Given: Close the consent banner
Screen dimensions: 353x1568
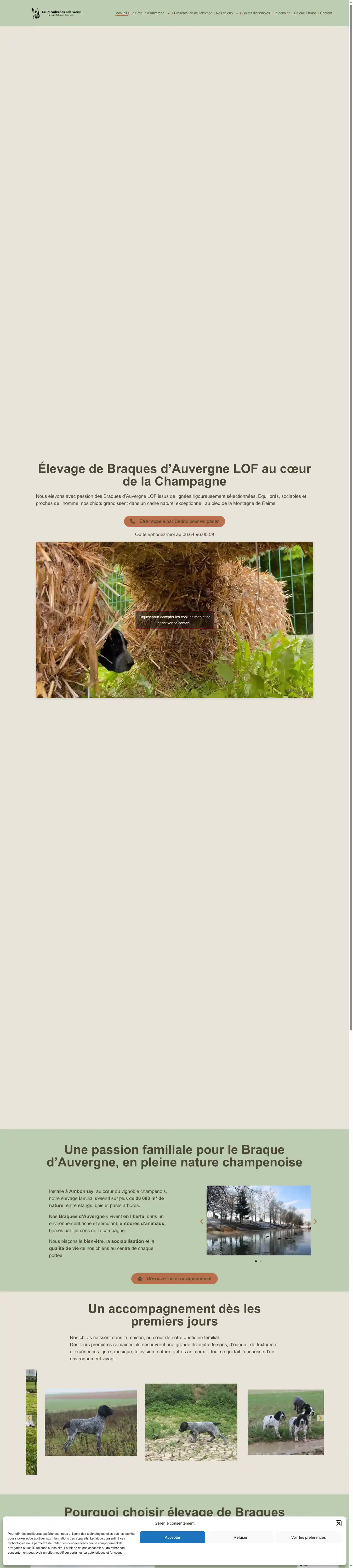Looking at the screenshot, I should pos(338,1523).
